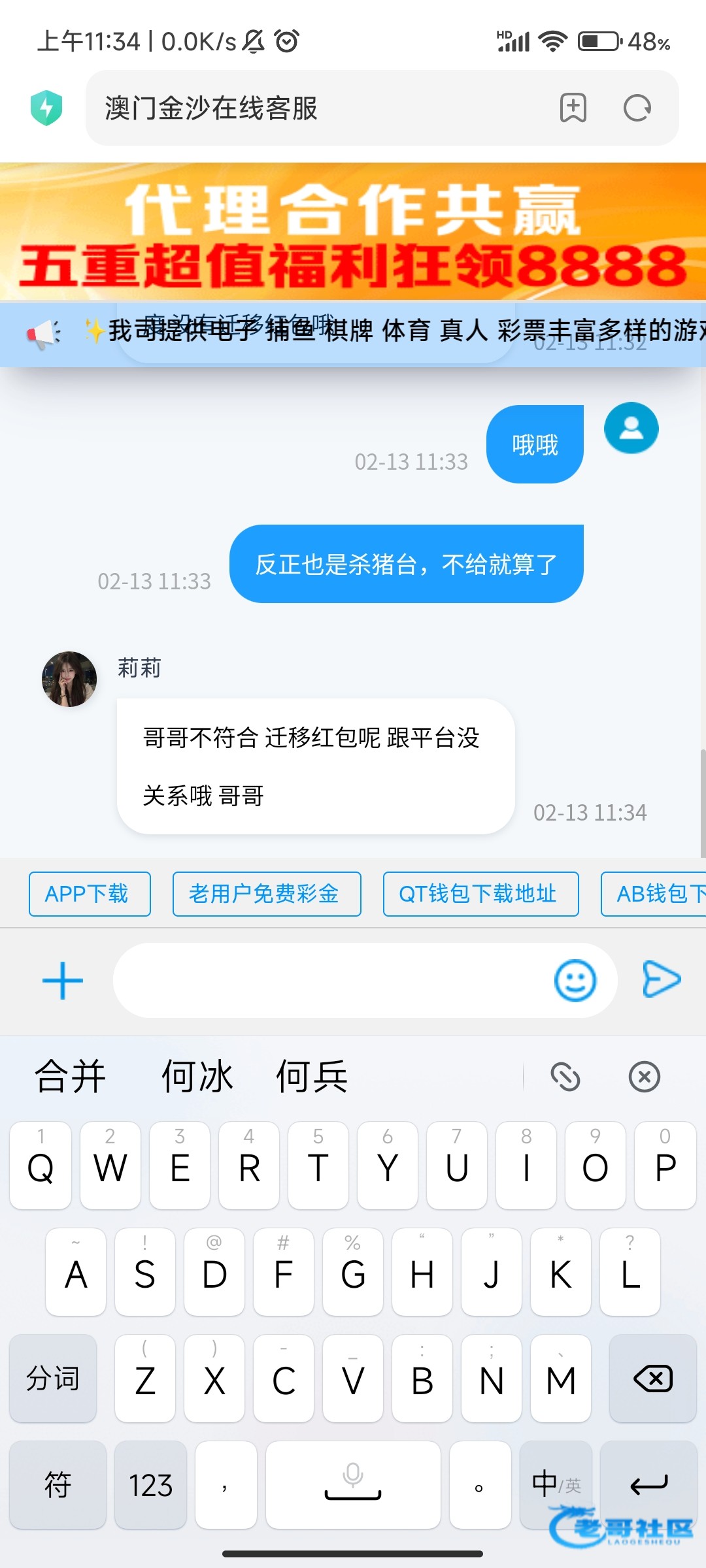
Task: Select the APP下载 quick reply chip
Action: (90, 894)
